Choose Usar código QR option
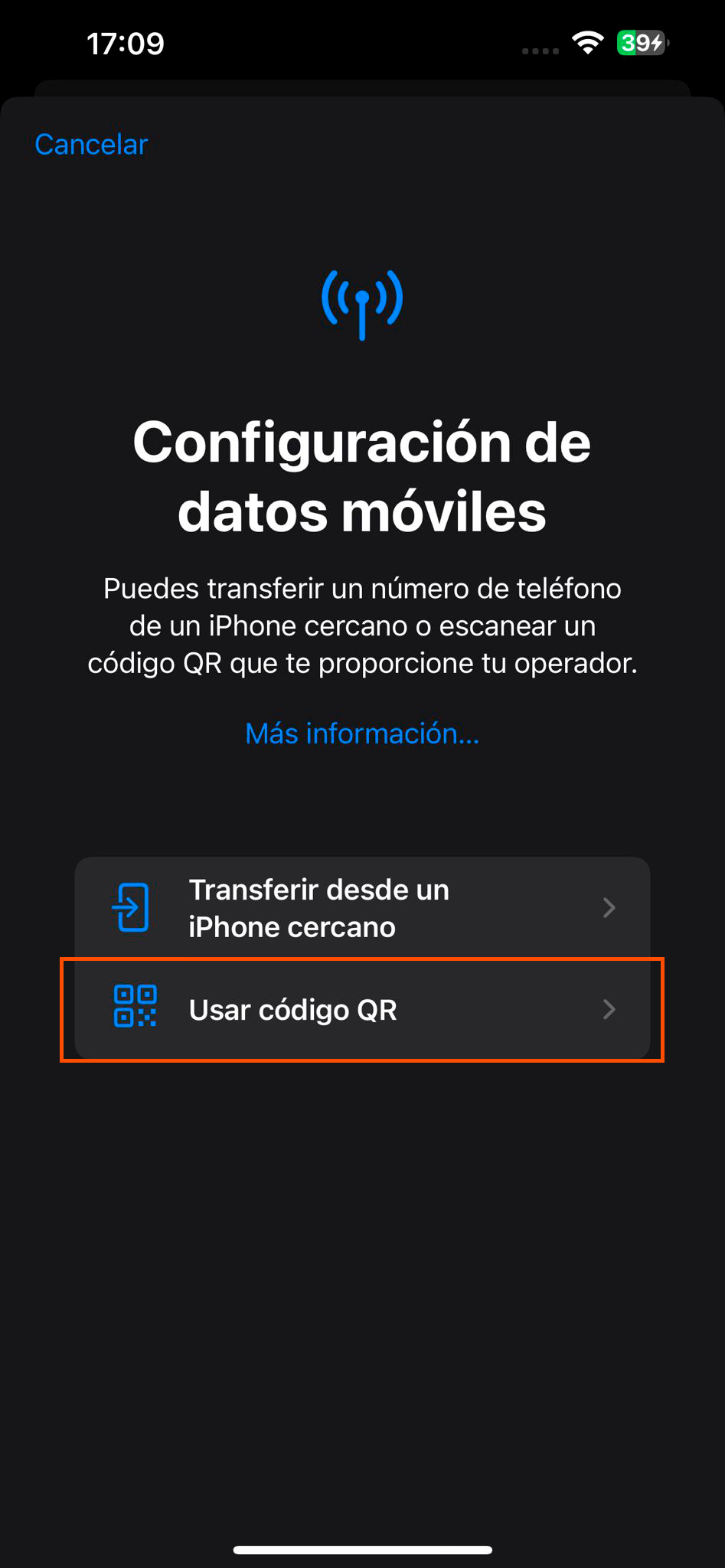Viewport: 725px width, 1568px height. tap(362, 1009)
